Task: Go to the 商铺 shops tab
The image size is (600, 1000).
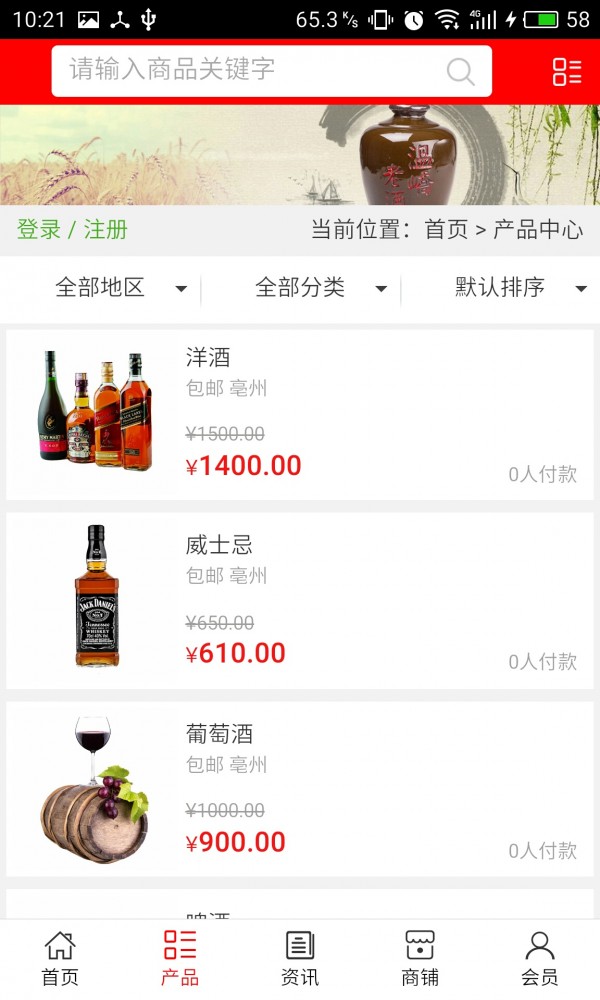Action: (x=420, y=959)
